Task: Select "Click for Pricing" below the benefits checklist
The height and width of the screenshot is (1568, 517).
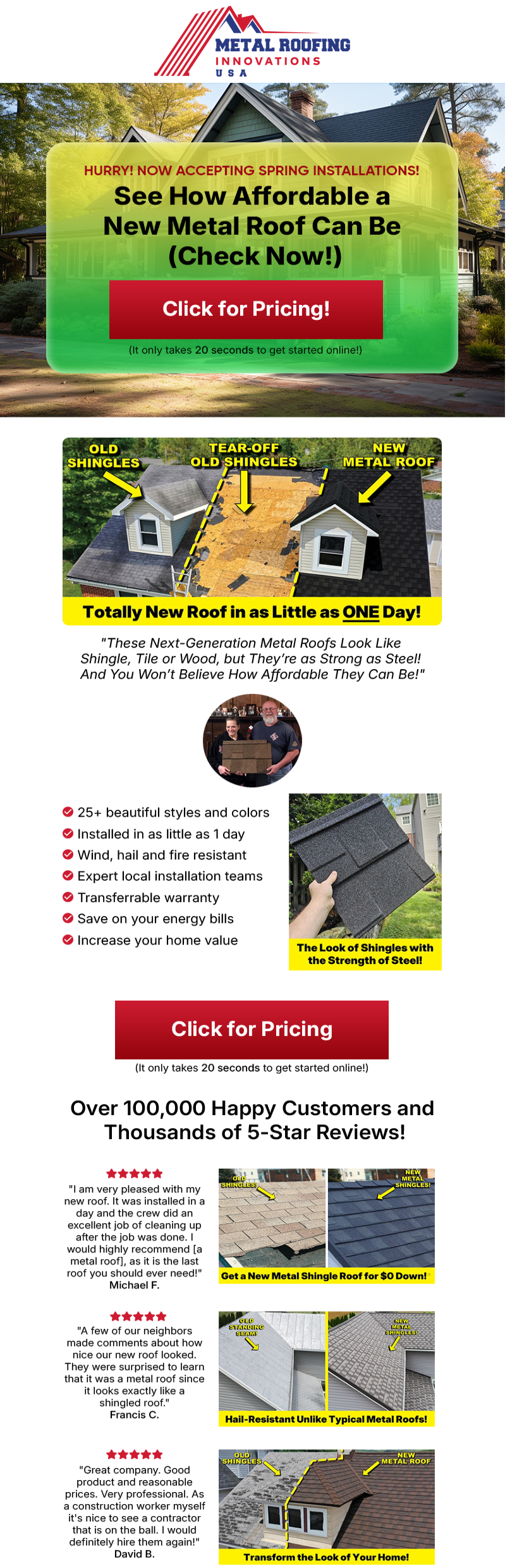Action: click(252, 1029)
